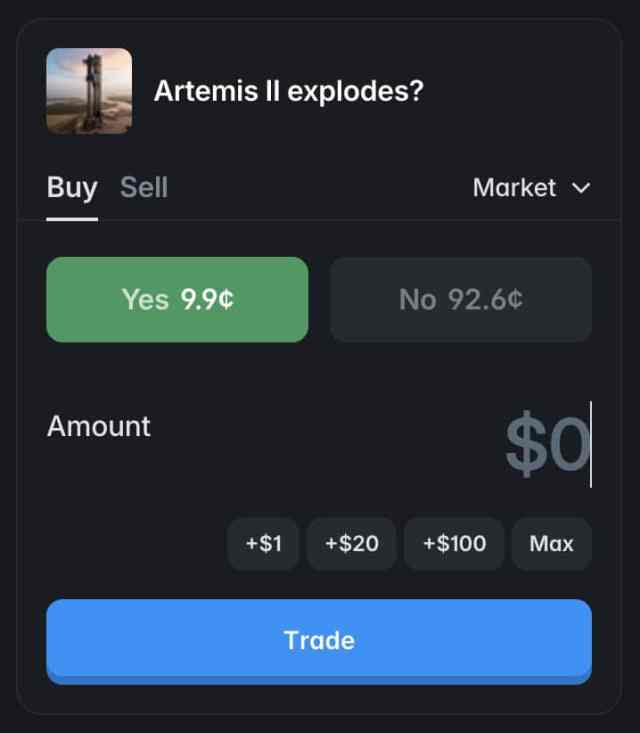
Task: Add $1 to the amount
Action: coord(263,543)
